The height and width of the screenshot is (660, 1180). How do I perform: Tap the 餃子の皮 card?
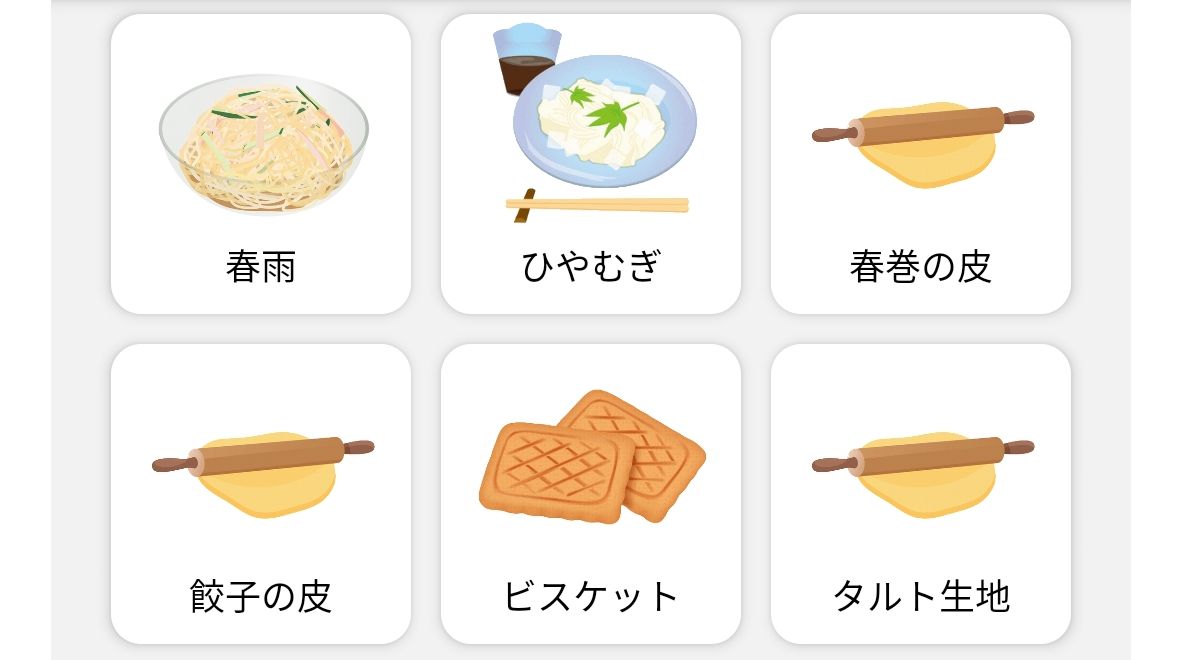pos(260,495)
